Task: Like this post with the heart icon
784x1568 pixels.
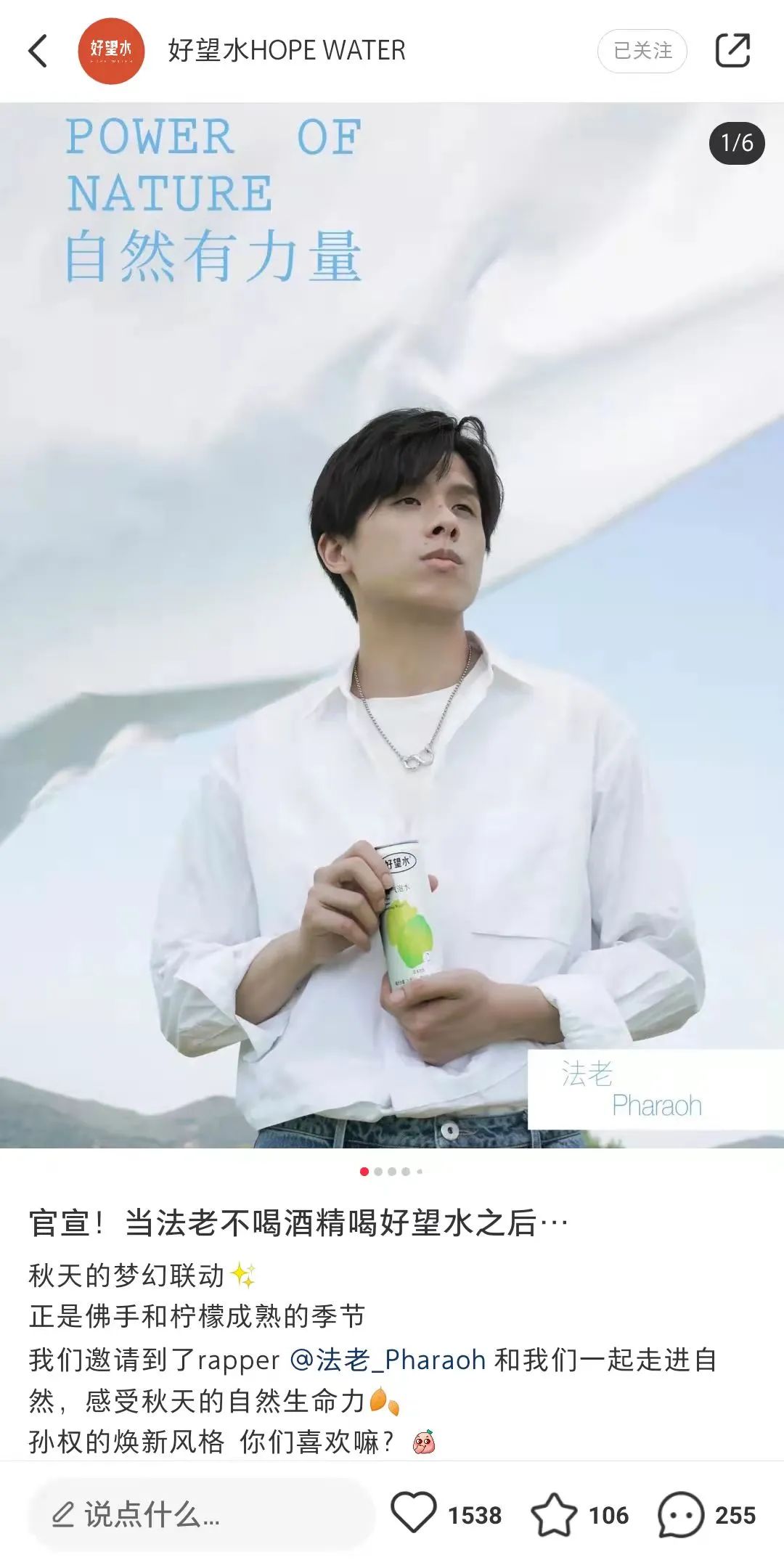Action: coord(414,1514)
